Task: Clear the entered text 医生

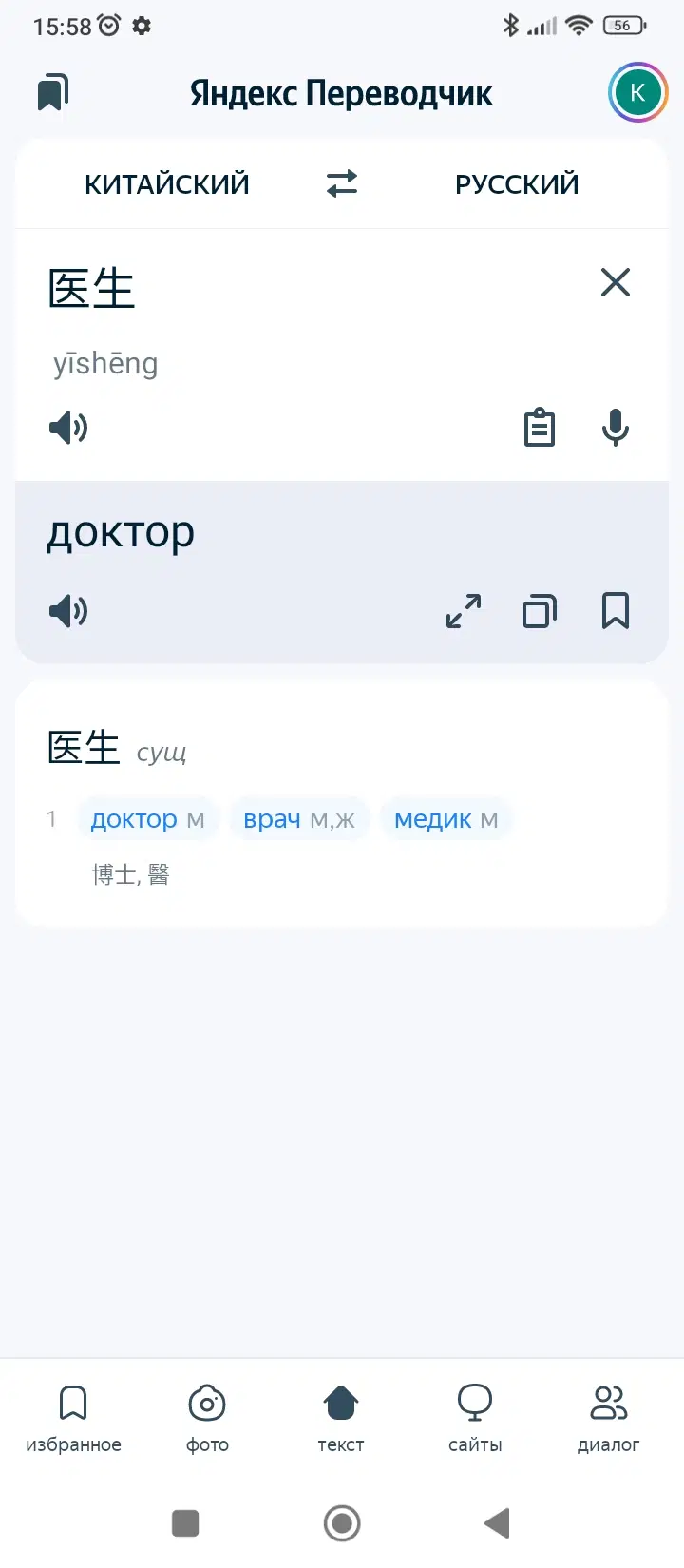Action: [x=616, y=282]
